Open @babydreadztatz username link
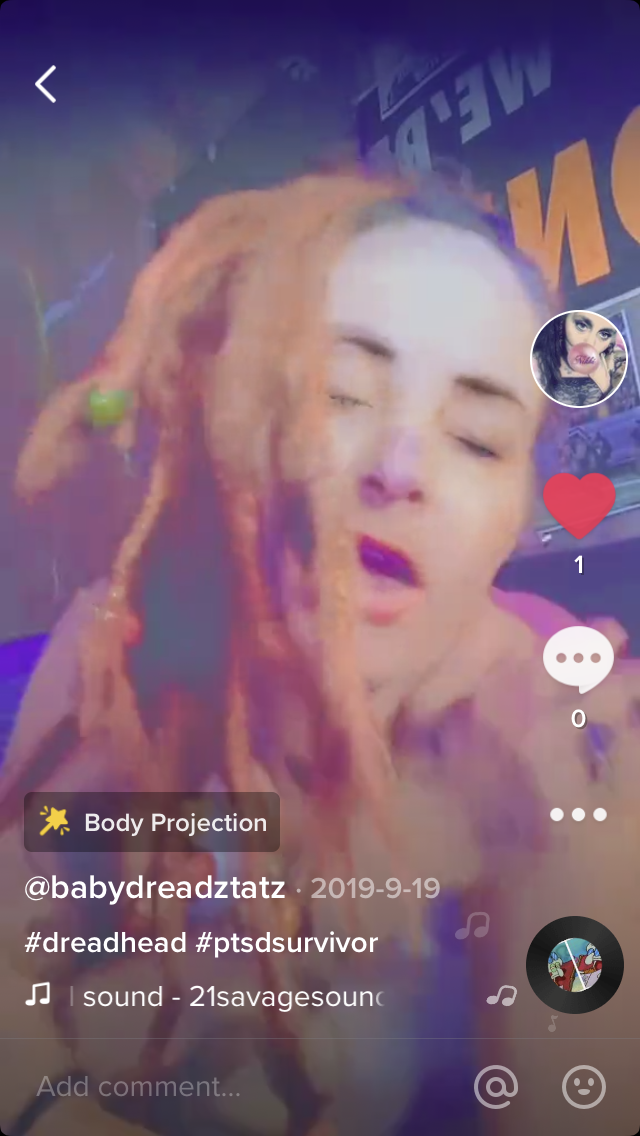 click(x=155, y=888)
